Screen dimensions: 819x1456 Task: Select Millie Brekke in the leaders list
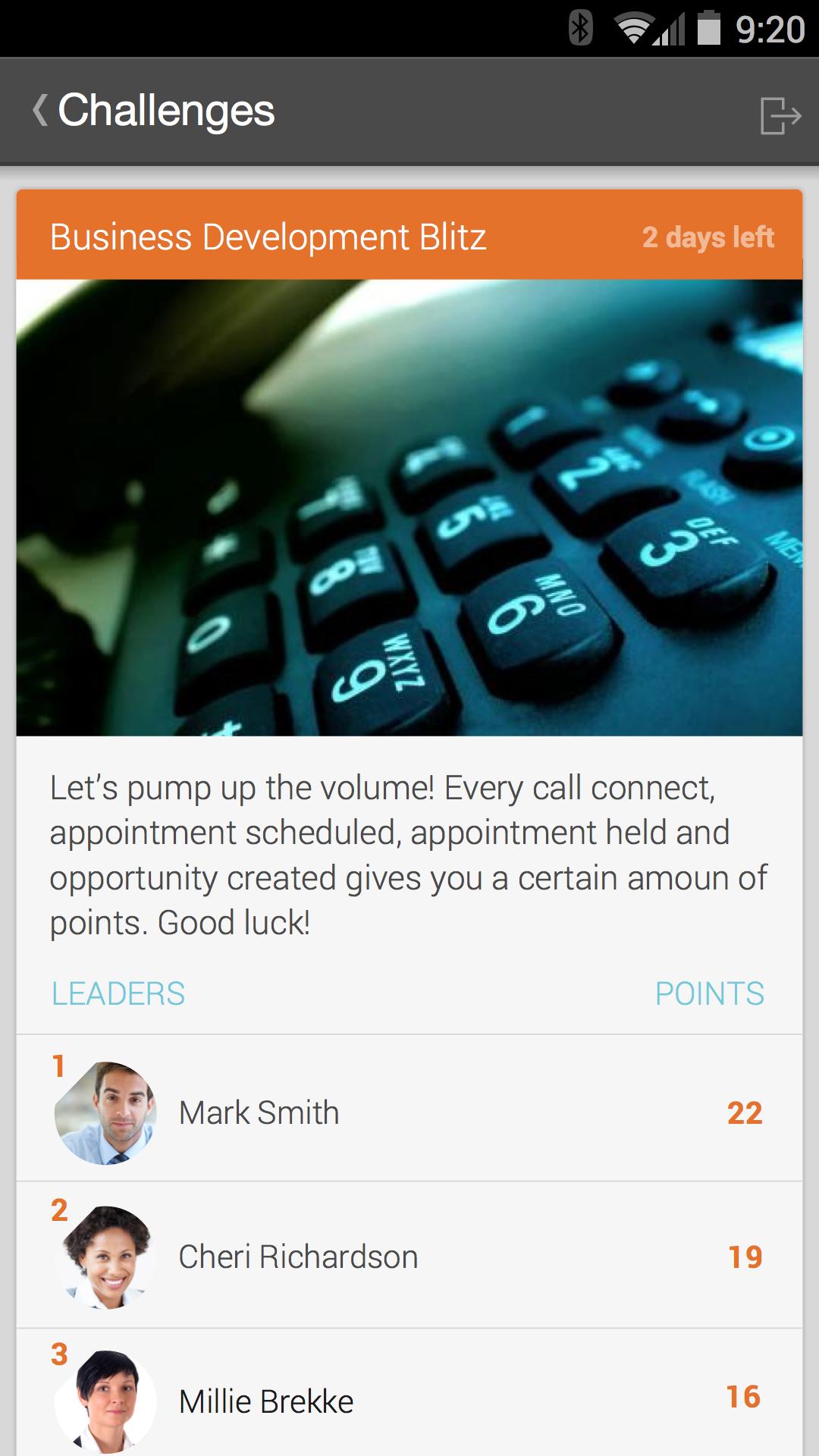[x=409, y=1400]
